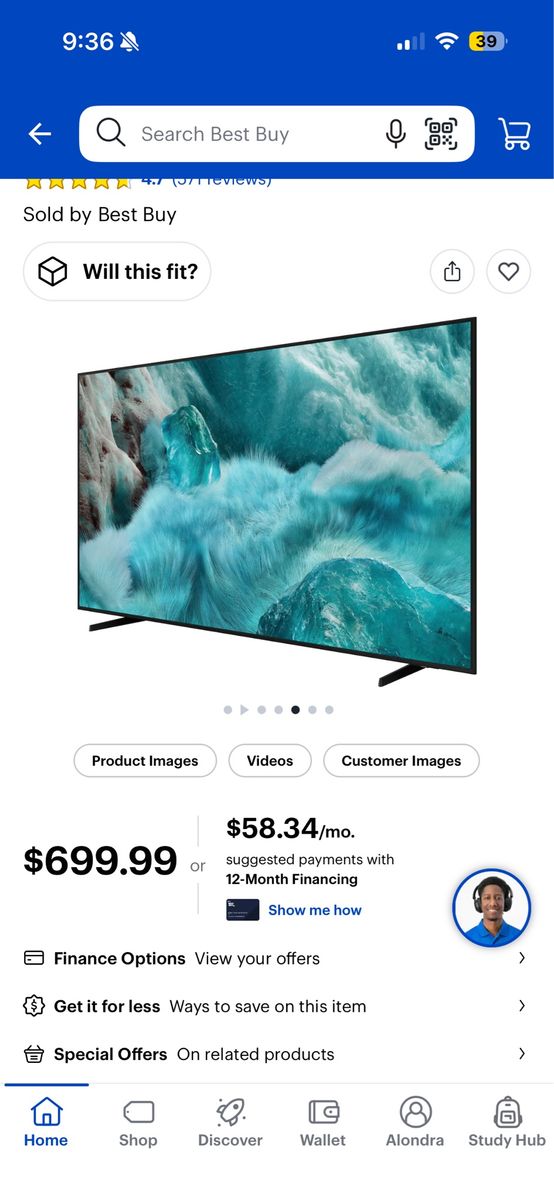Open the Finance Options row
554x1200 pixels.
[x=277, y=958]
